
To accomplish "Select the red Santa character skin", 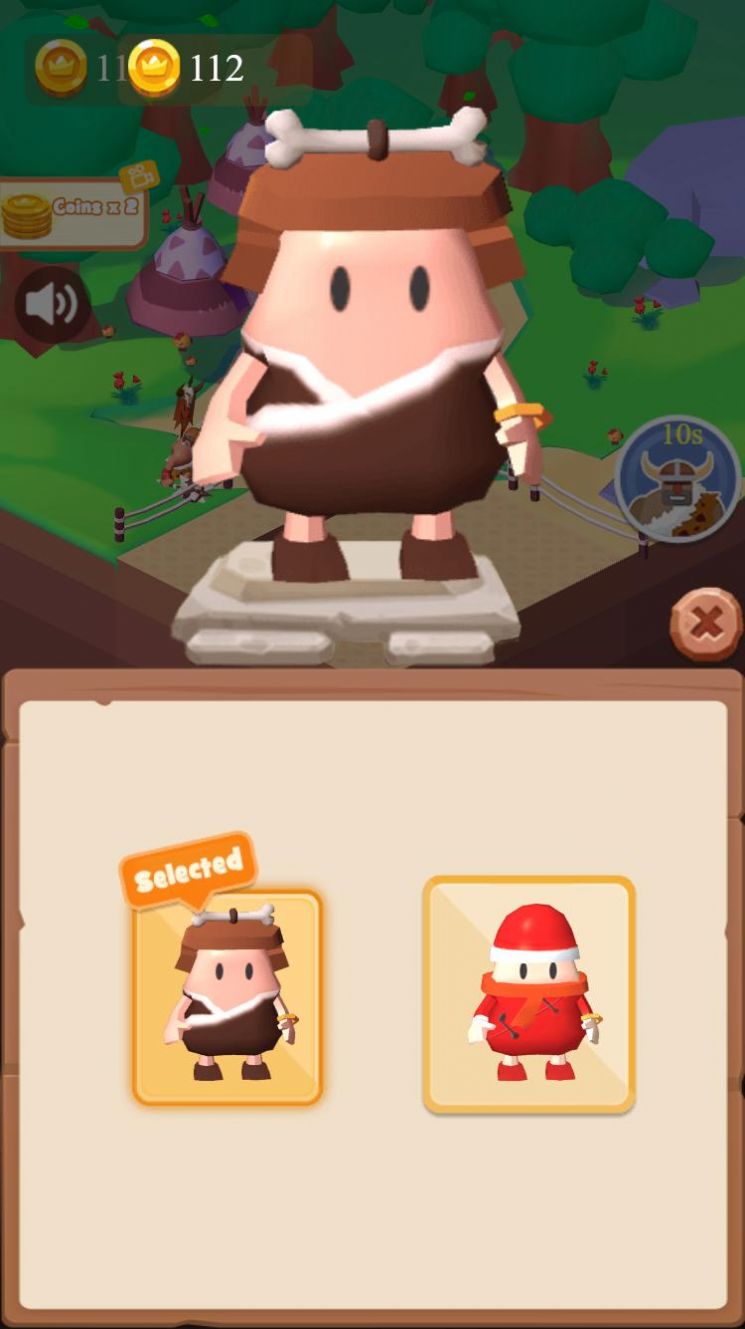I will click(x=529, y=994).
